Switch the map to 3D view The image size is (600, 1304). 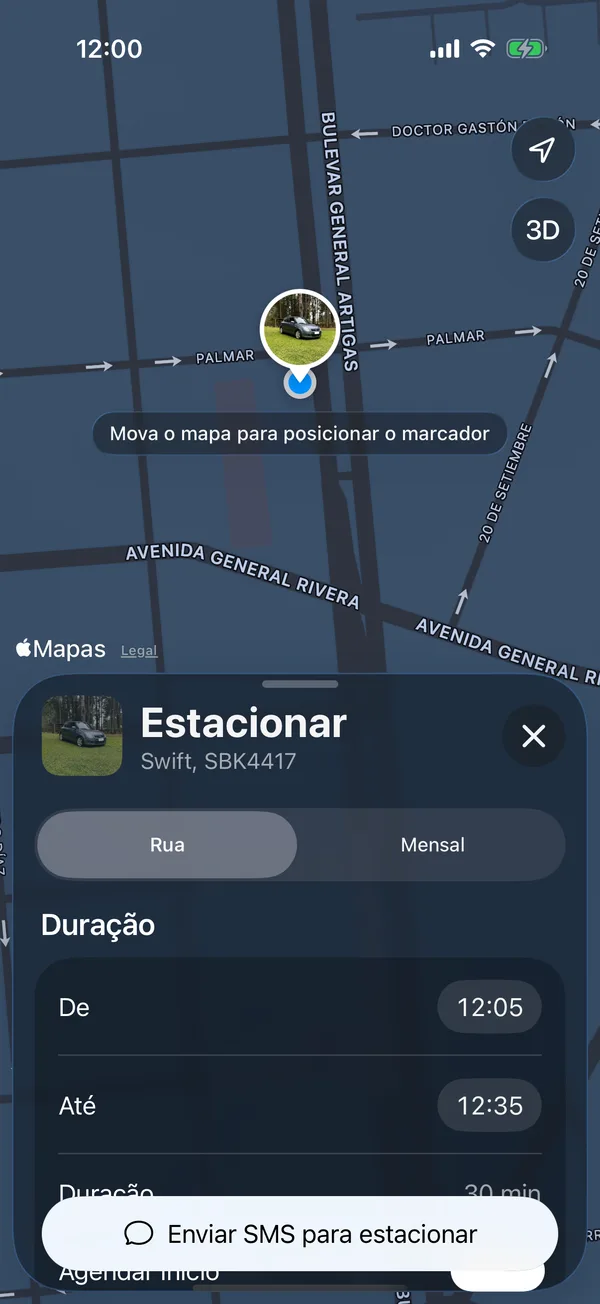tap(542, 230)
